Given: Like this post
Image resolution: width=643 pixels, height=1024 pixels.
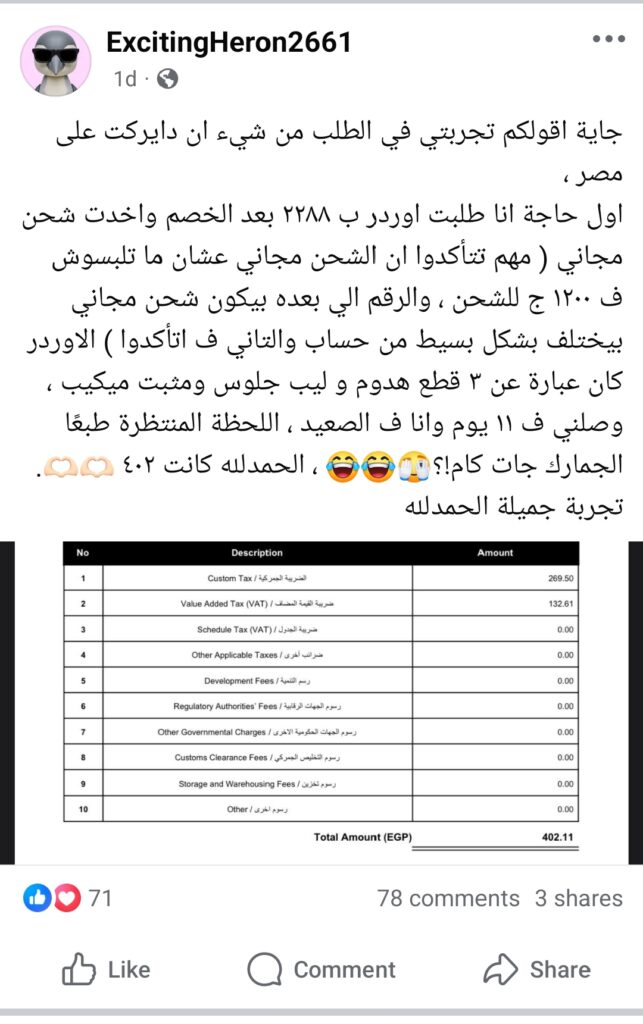Looking at the screenshot, I should coord(106,969).
